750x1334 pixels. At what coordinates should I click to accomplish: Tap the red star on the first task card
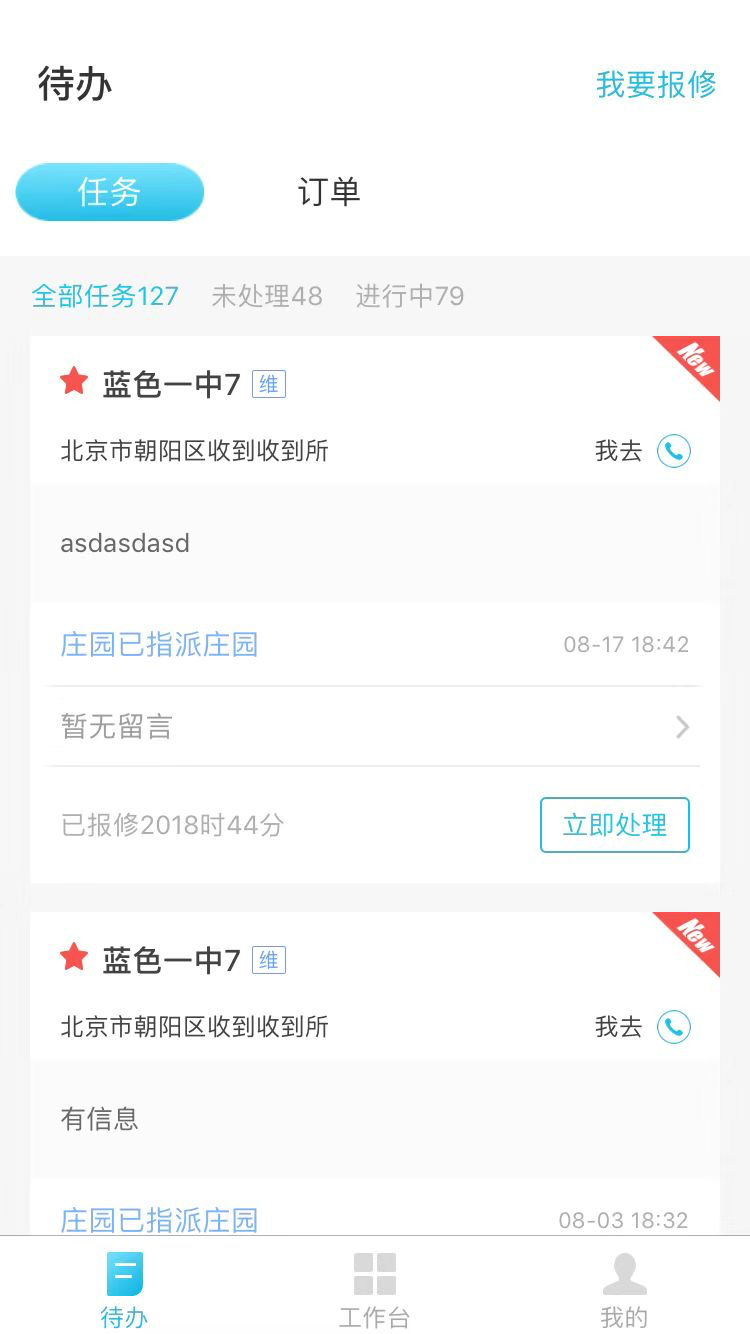point(74,383)
